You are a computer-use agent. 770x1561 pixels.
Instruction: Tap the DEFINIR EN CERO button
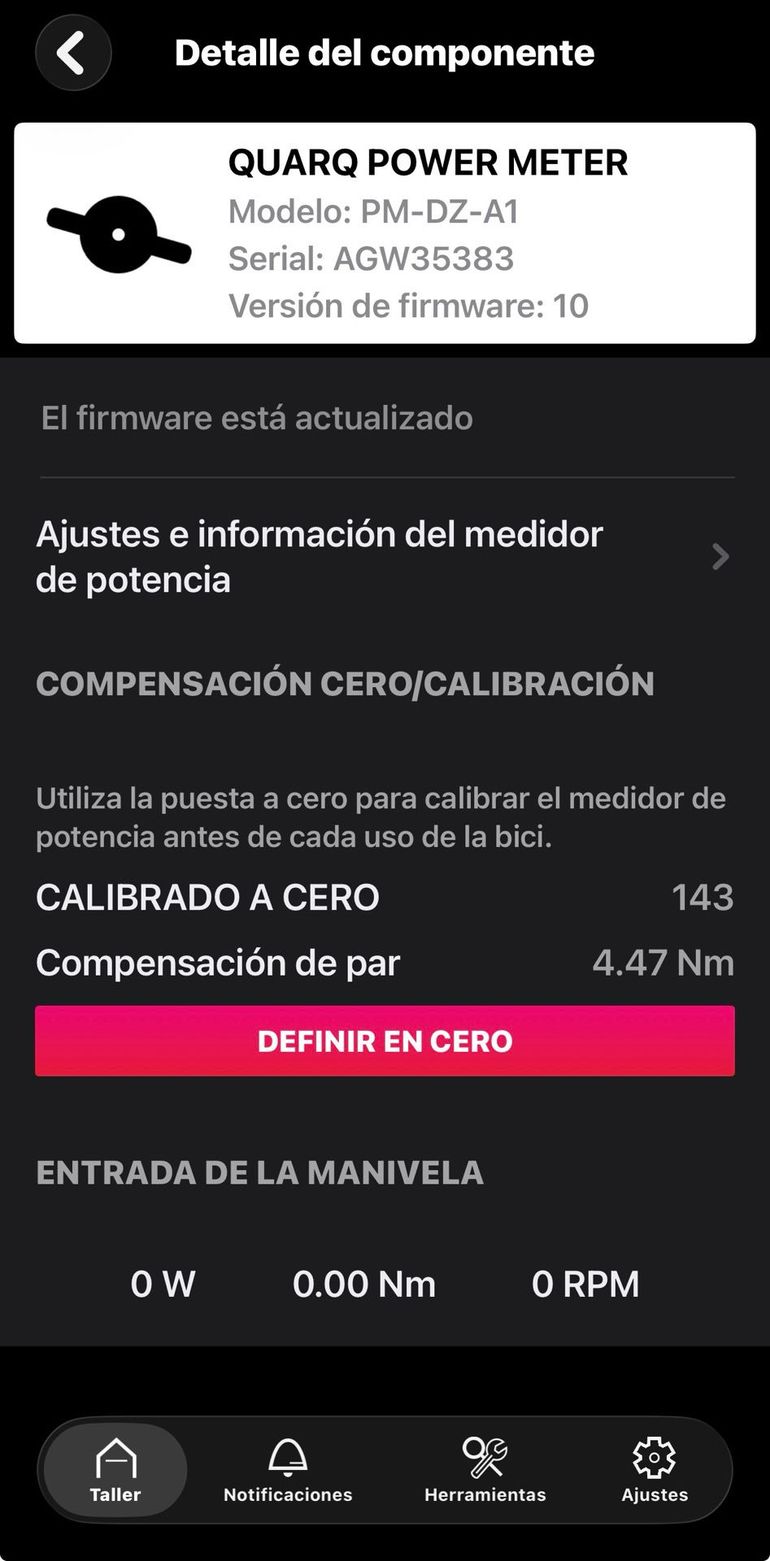tap(385, 1041)
